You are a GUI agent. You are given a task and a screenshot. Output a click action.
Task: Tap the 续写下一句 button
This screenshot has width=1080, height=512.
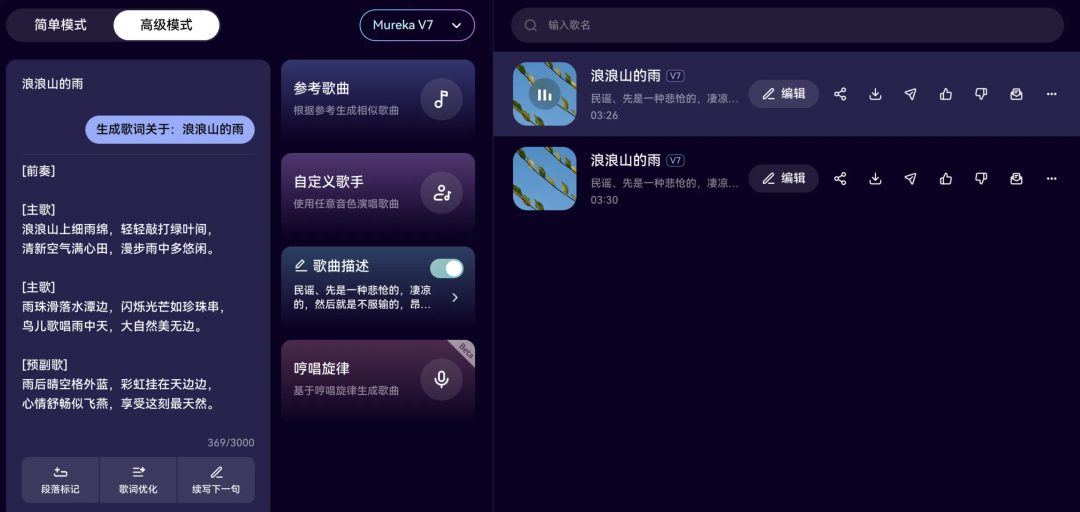point(216,480)
